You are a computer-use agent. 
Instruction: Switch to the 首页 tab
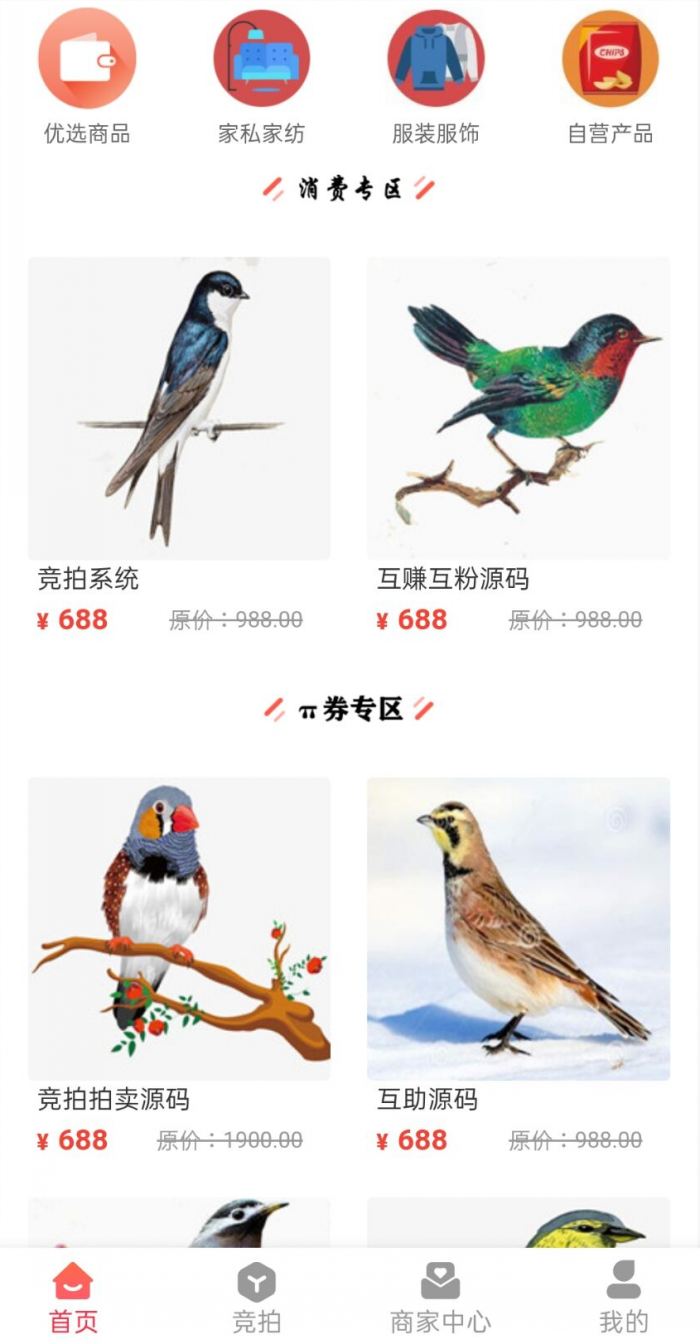[73, 1297]
